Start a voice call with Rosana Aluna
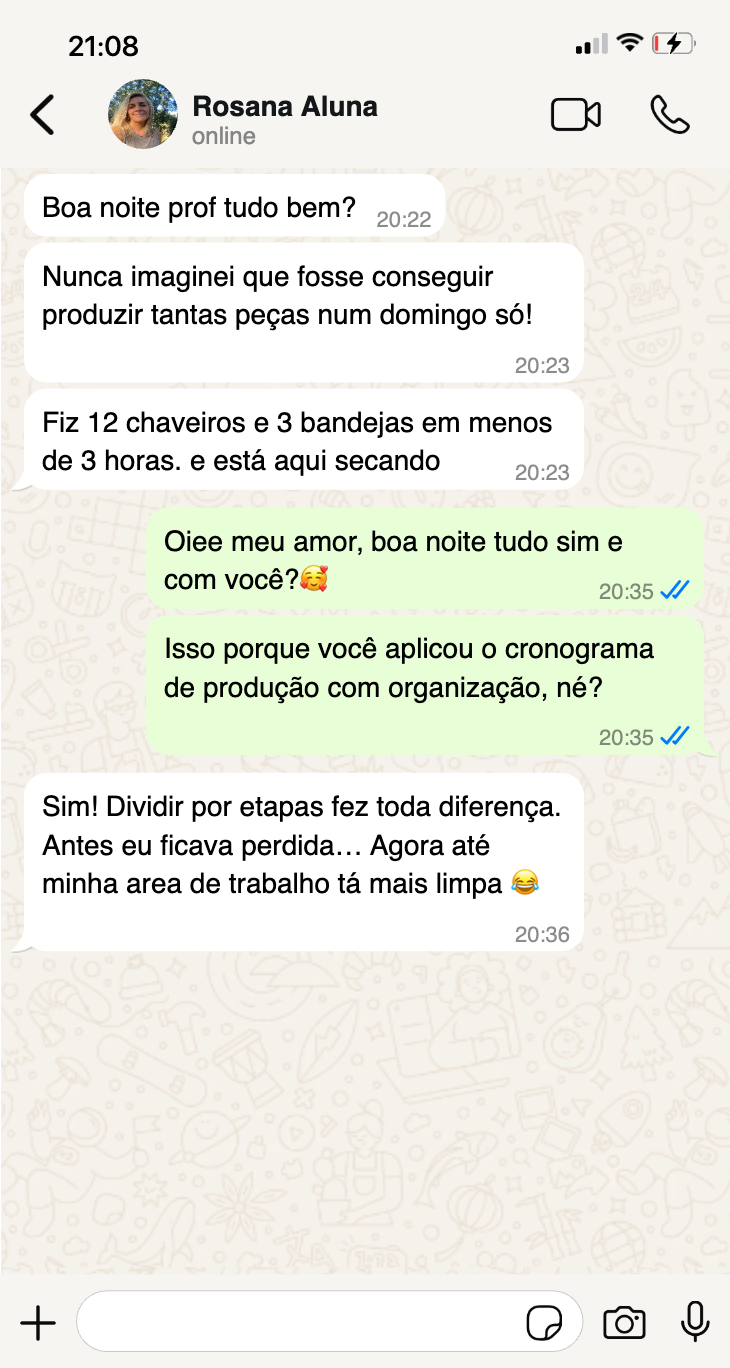 coord(669,115)
